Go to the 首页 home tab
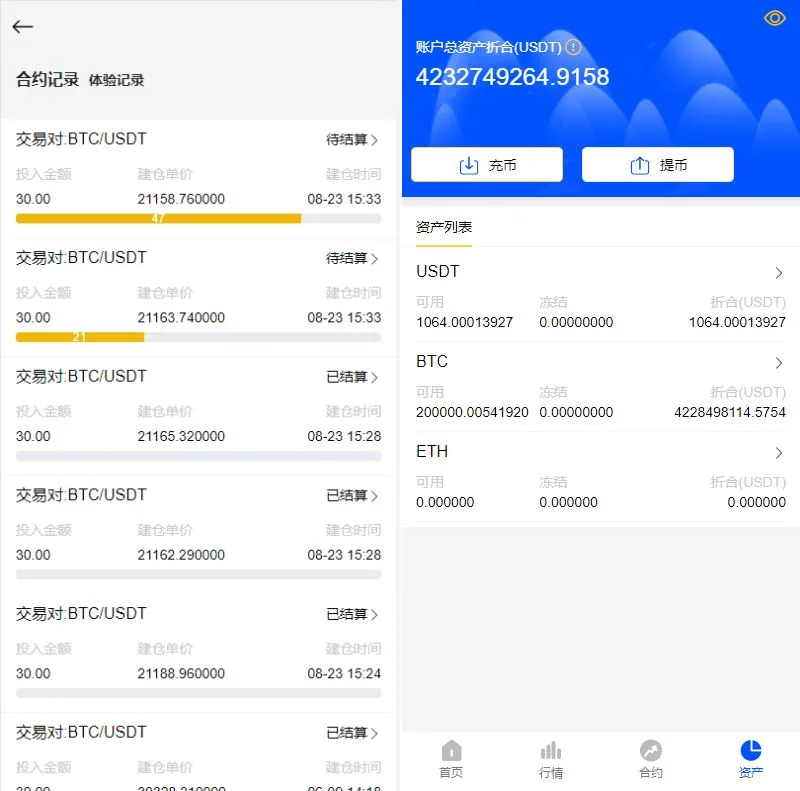This screenshot has height=791, width=800. [x=451, y=759]
